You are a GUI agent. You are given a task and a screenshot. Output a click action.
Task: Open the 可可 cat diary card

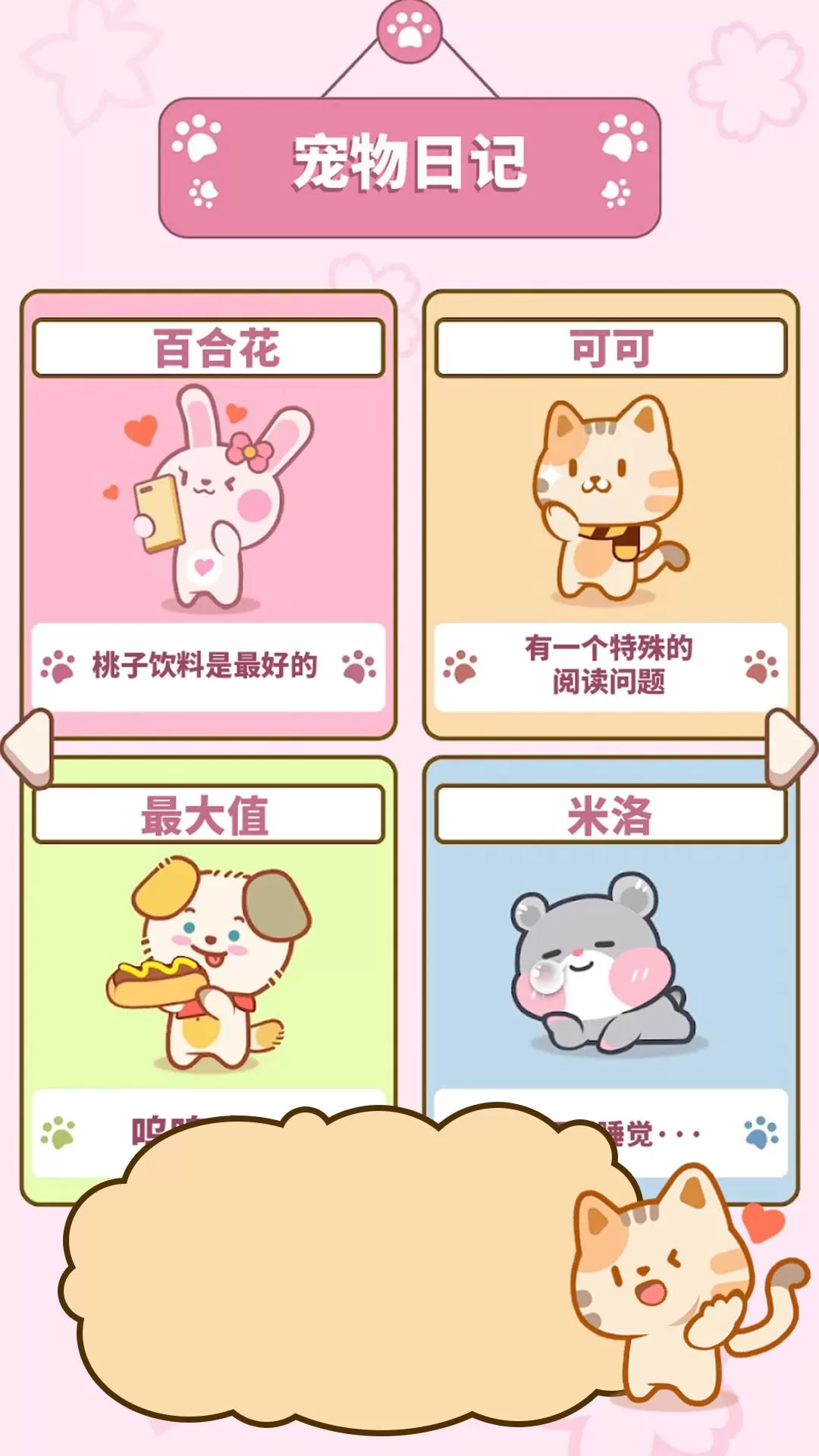point(611,514)
